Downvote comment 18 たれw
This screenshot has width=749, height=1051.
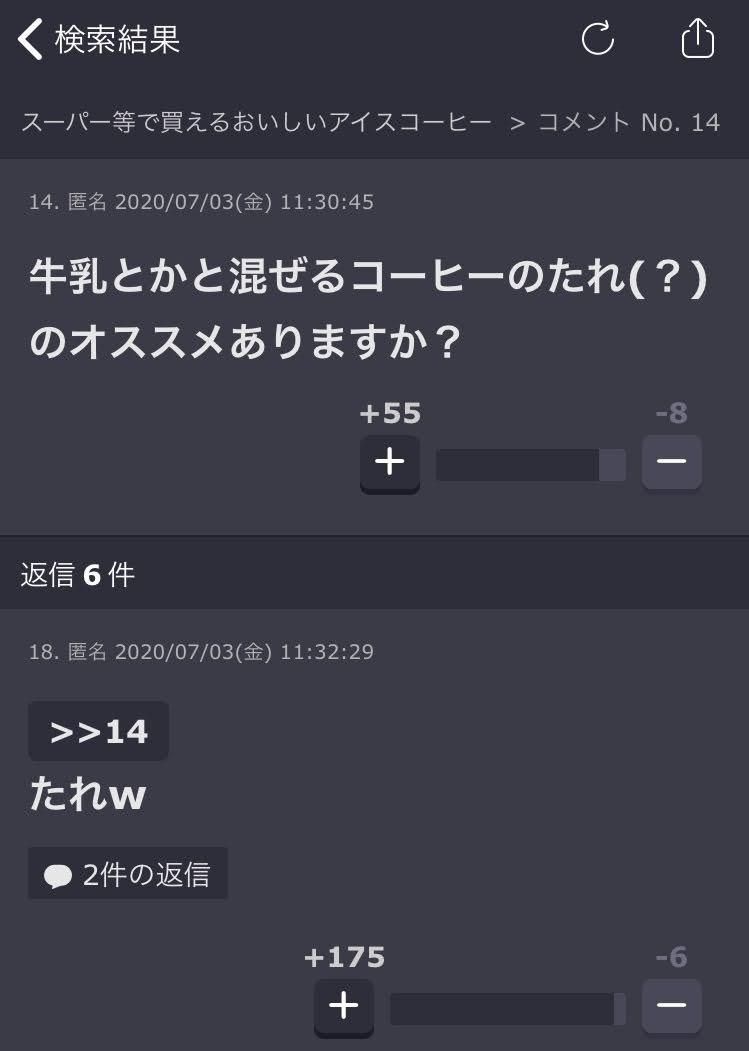671,1006
